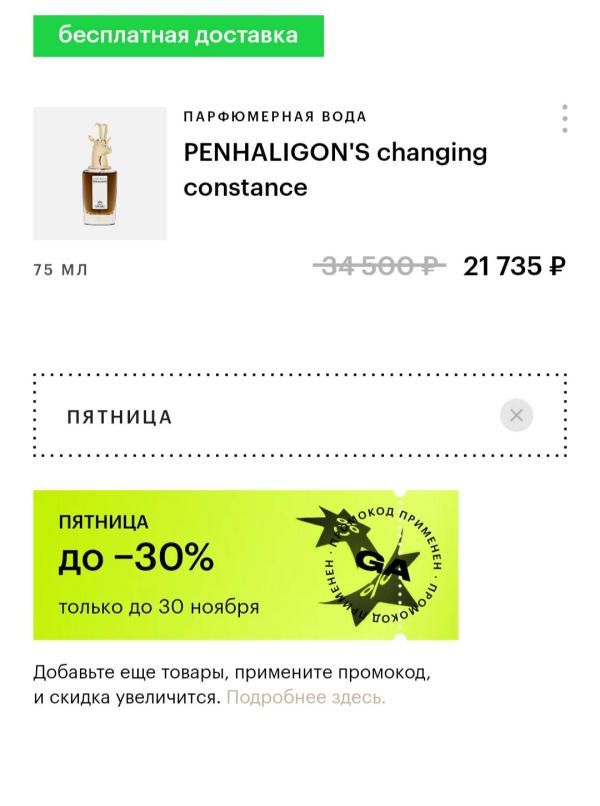Image resolution: width=600 pixels, height=806 pixels.
Task: Open the Подробнее здесь link
Action: [x=306, y=697]
